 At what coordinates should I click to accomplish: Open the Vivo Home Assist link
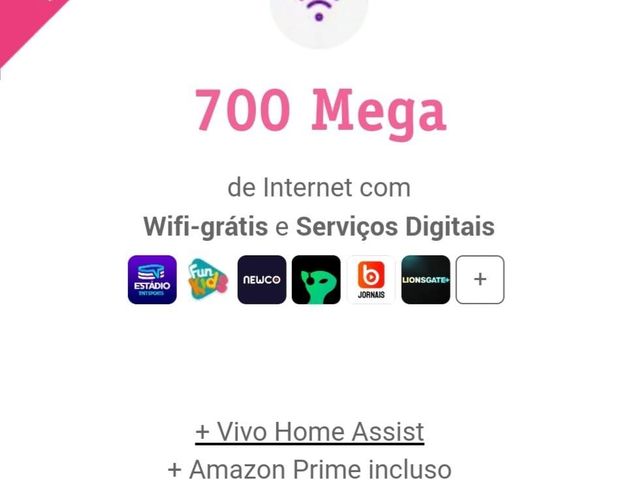(310, 432)
